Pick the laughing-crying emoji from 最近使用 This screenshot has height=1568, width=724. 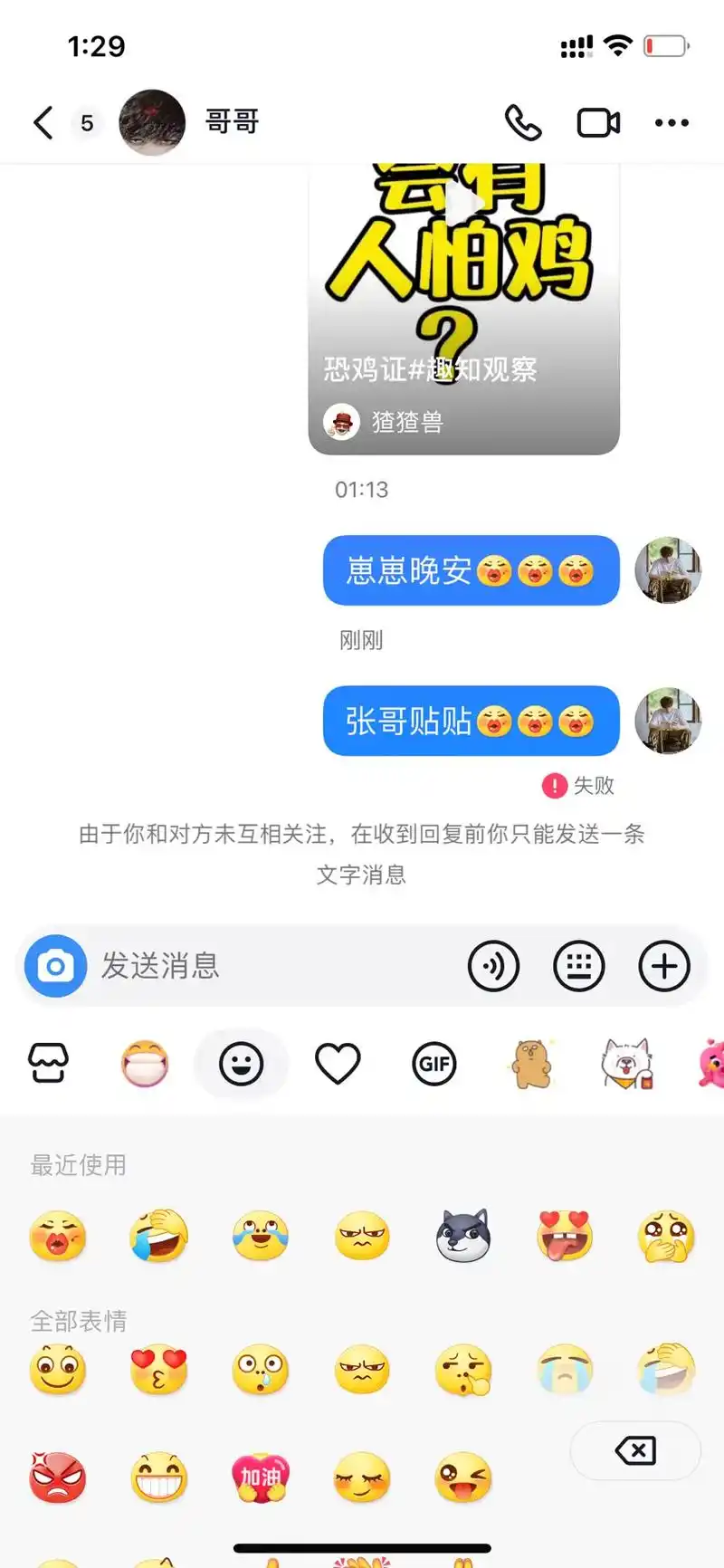pos(158,1237)
